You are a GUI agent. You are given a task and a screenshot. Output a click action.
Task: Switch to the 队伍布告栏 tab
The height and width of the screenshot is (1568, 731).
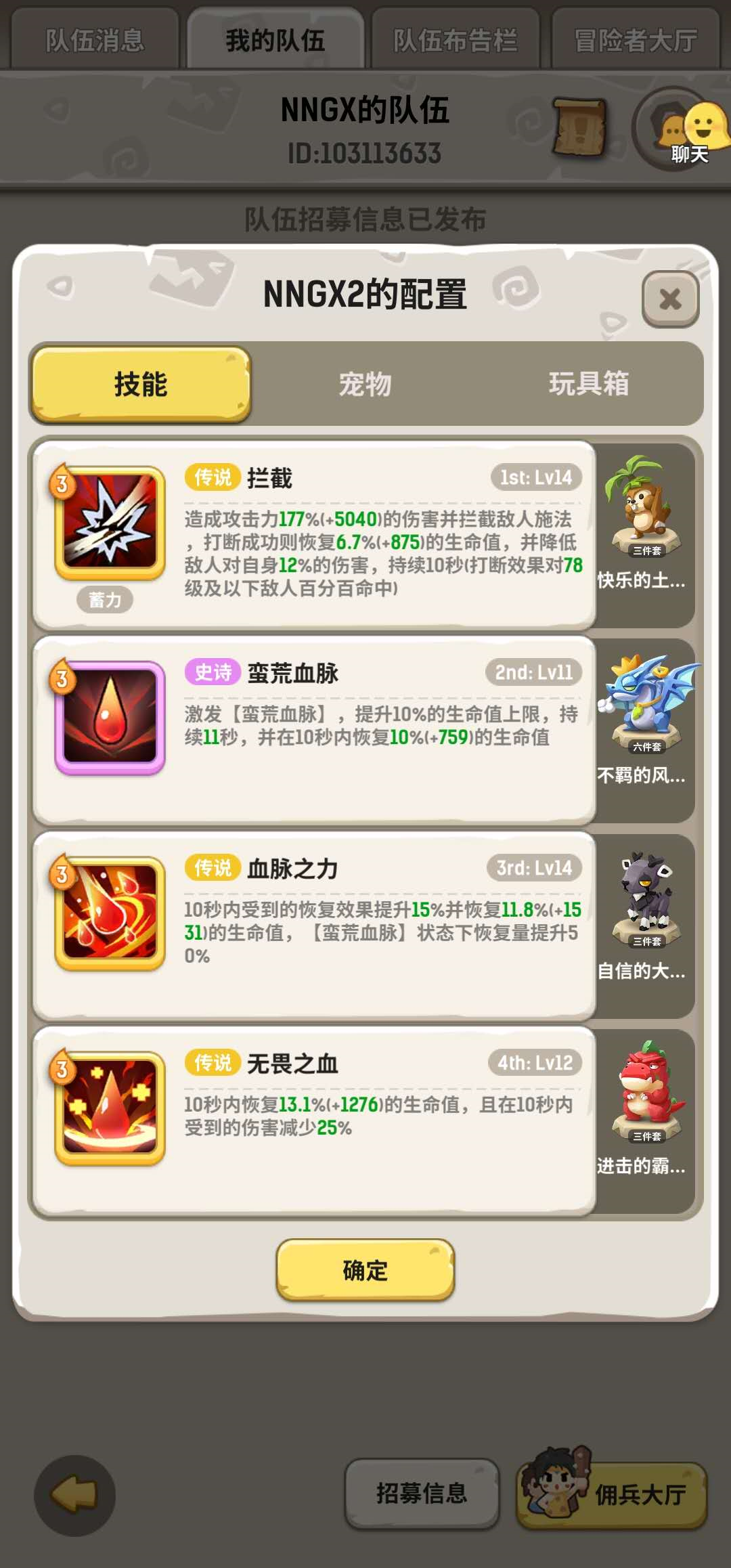tap(455, 41)
